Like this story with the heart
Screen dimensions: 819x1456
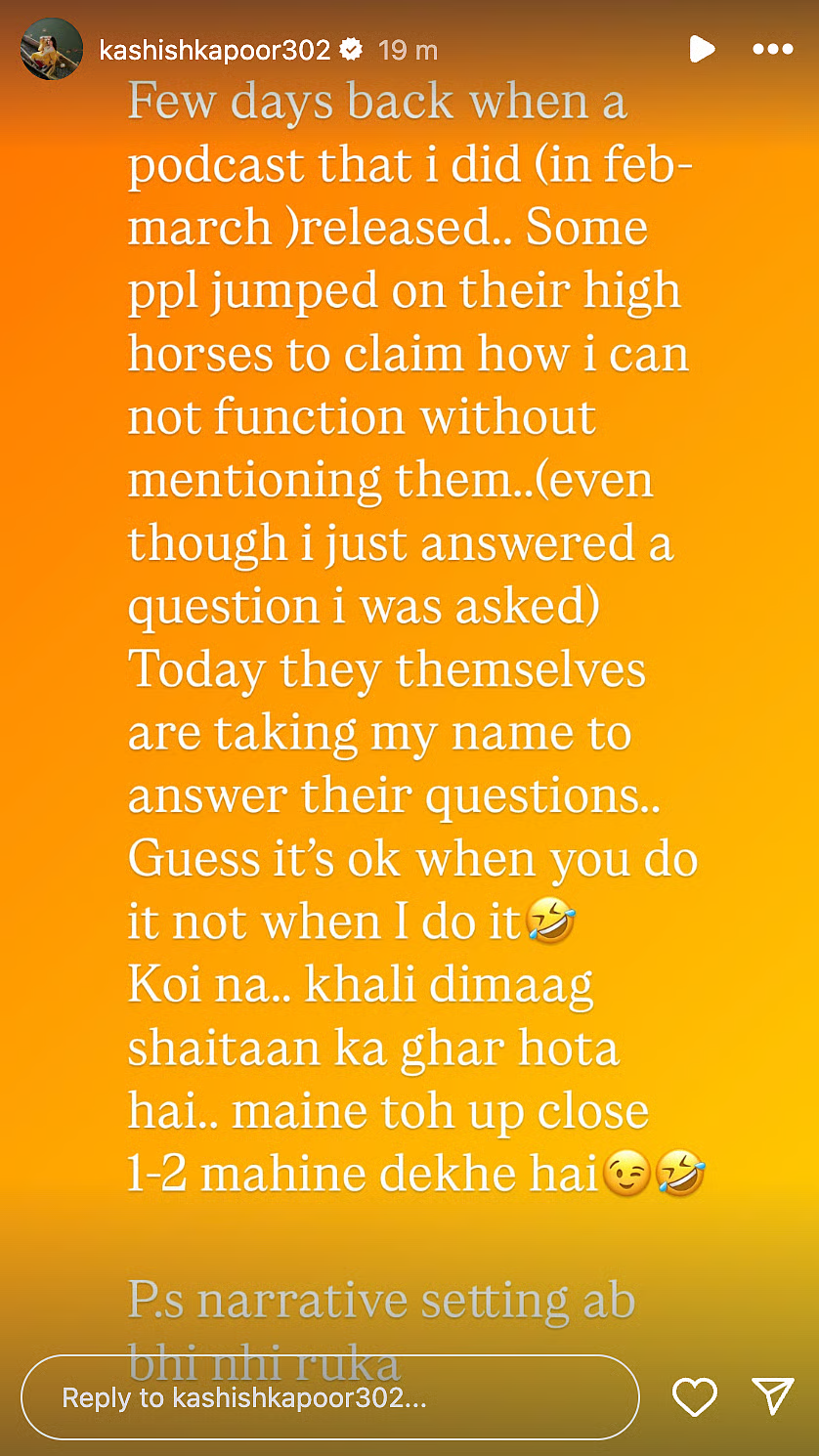695,1397
